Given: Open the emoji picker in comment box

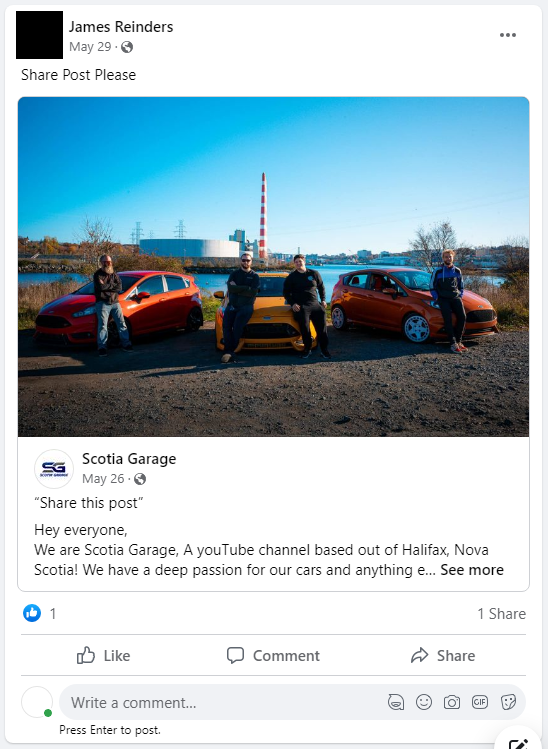Looking at the screenshot, I should tap(424, 702).
